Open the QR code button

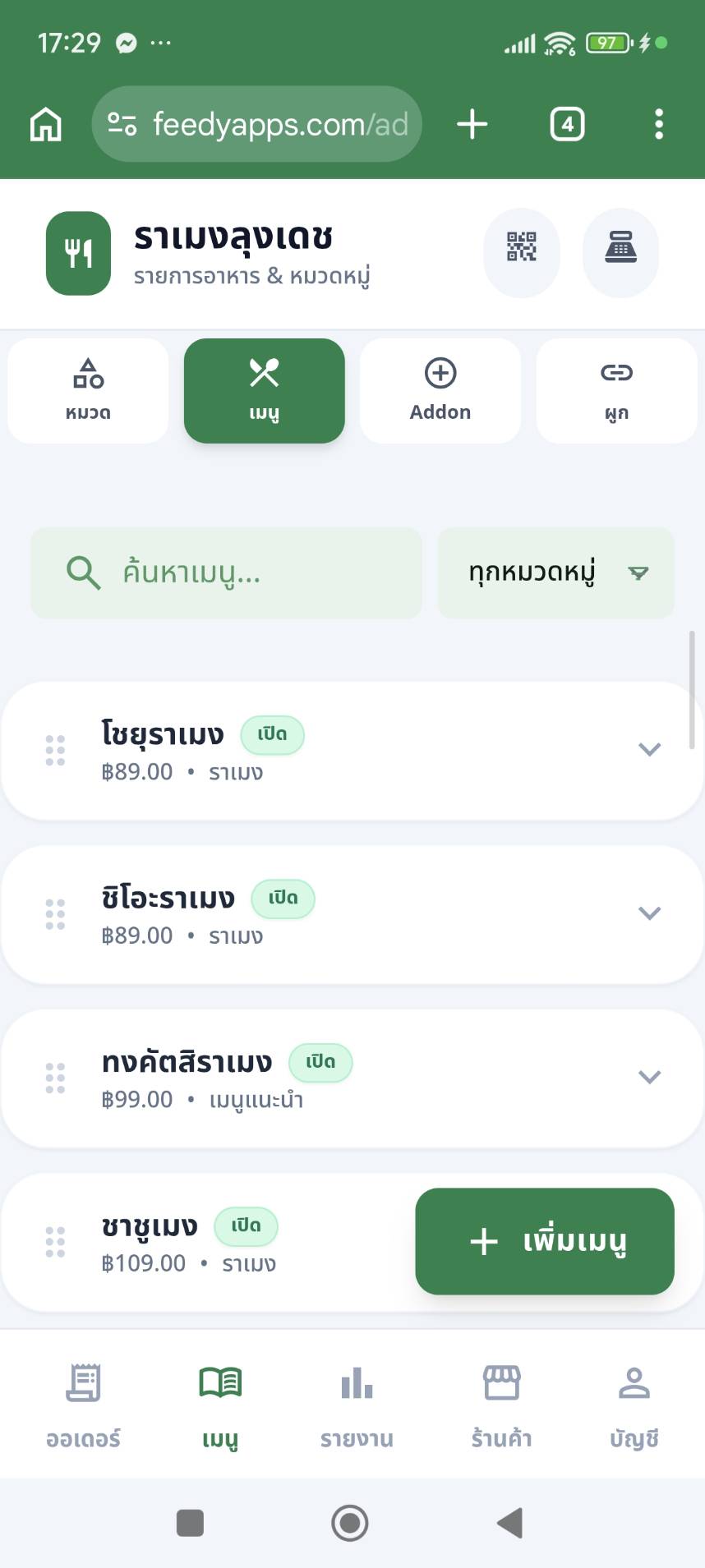(522, 247)
